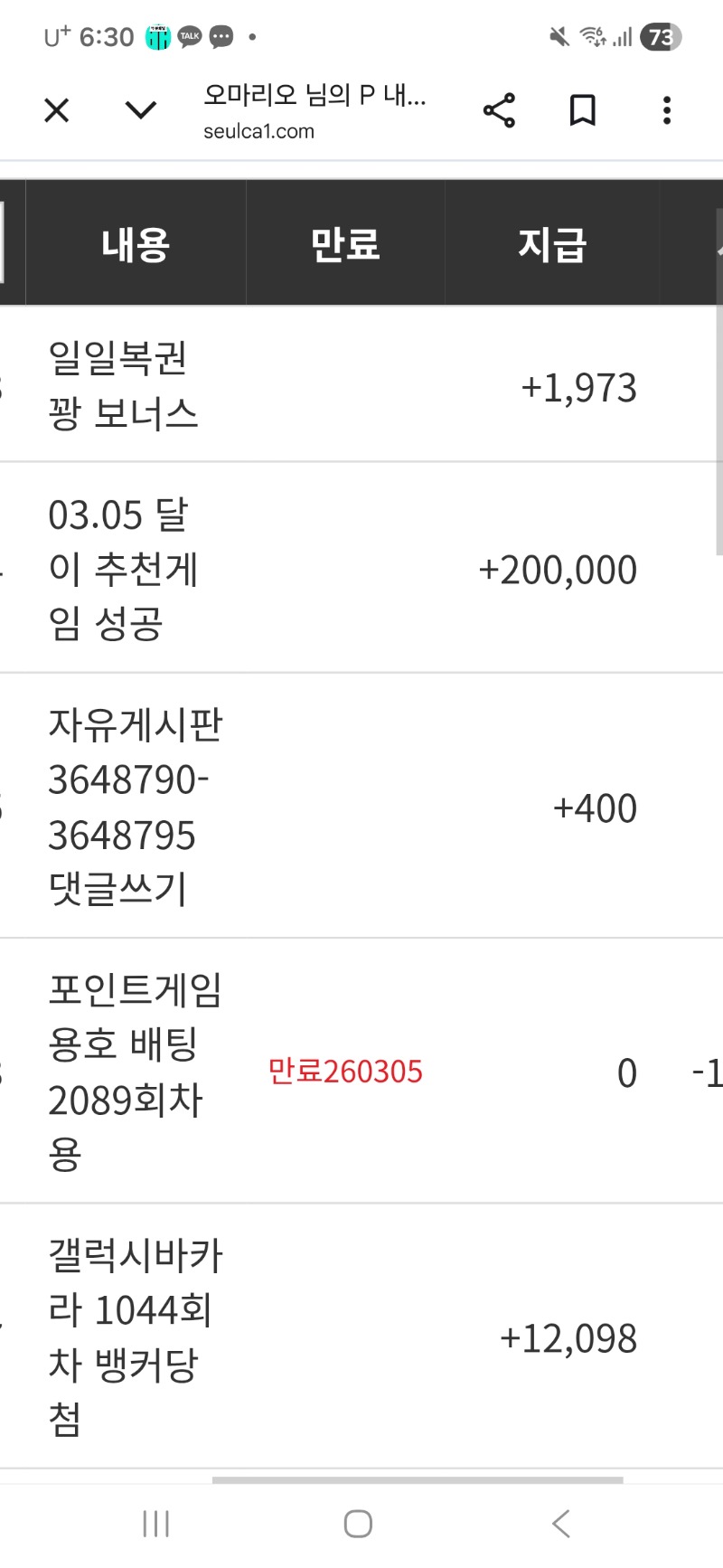Share this seulca1.com page

[x=499, y=110]
